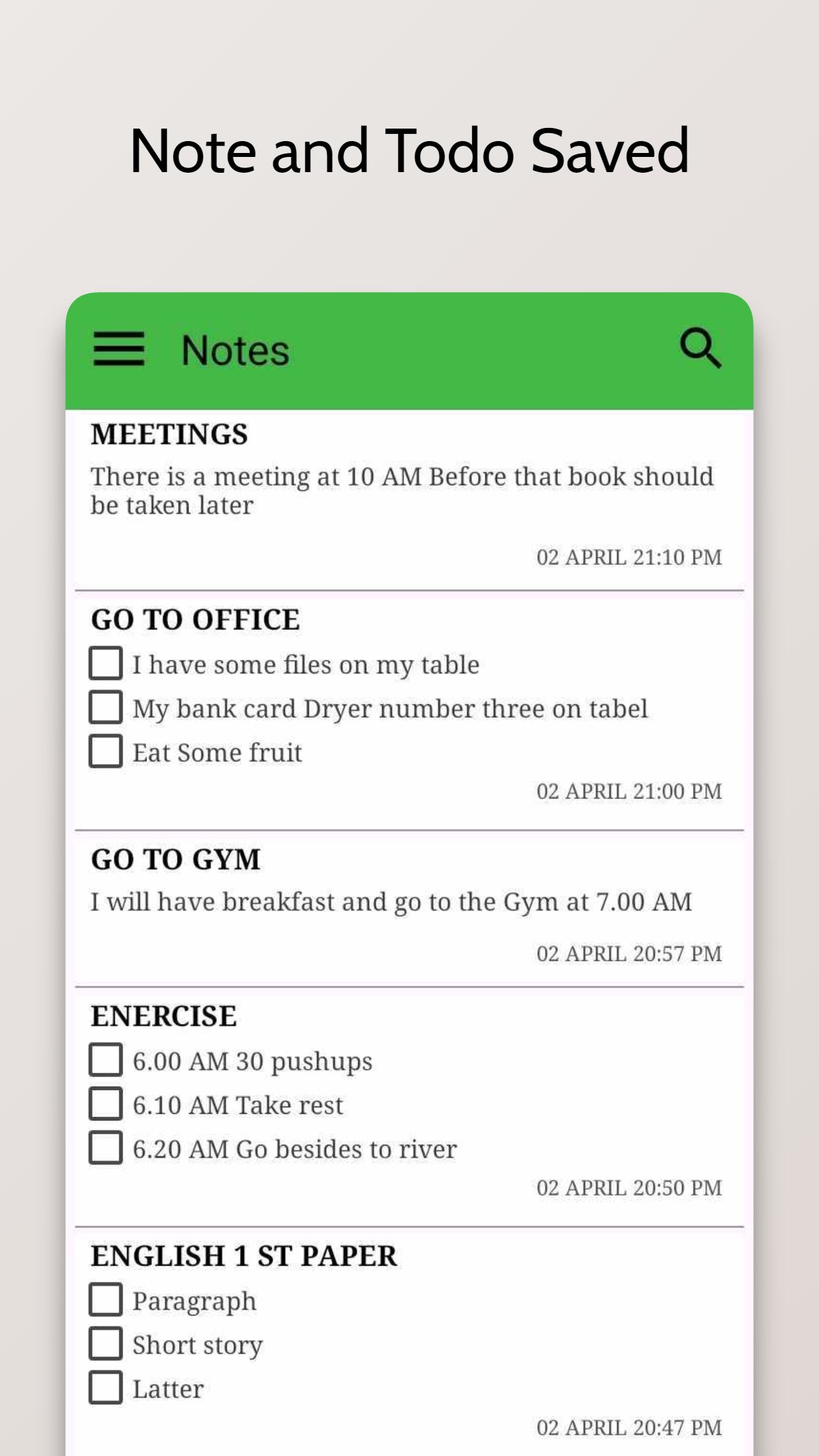
Task: Tap the MEETINGS note timestamp
Action: tap(630, 557)
